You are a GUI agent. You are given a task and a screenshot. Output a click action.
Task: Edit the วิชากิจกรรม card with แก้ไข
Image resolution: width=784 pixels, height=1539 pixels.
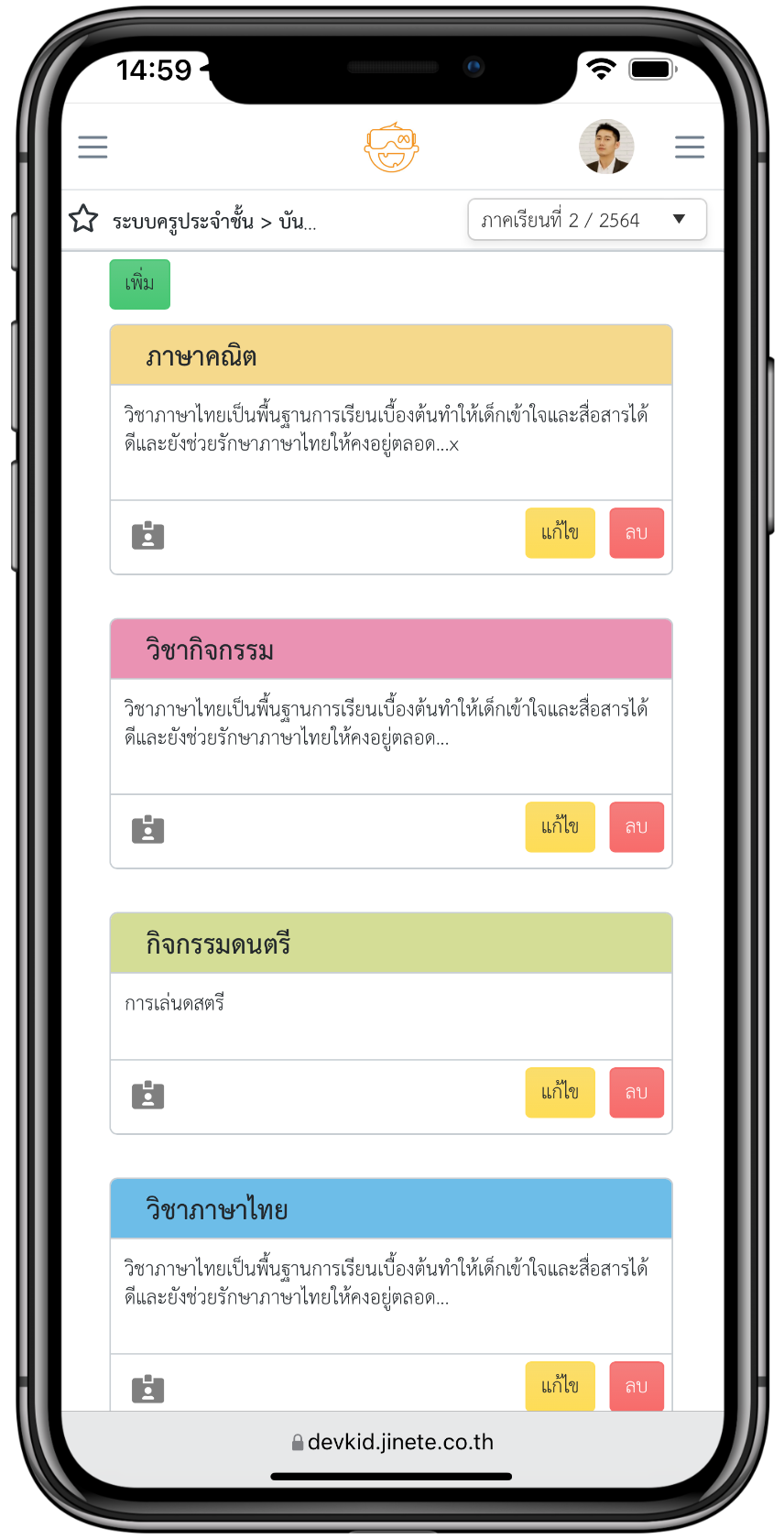560,827
